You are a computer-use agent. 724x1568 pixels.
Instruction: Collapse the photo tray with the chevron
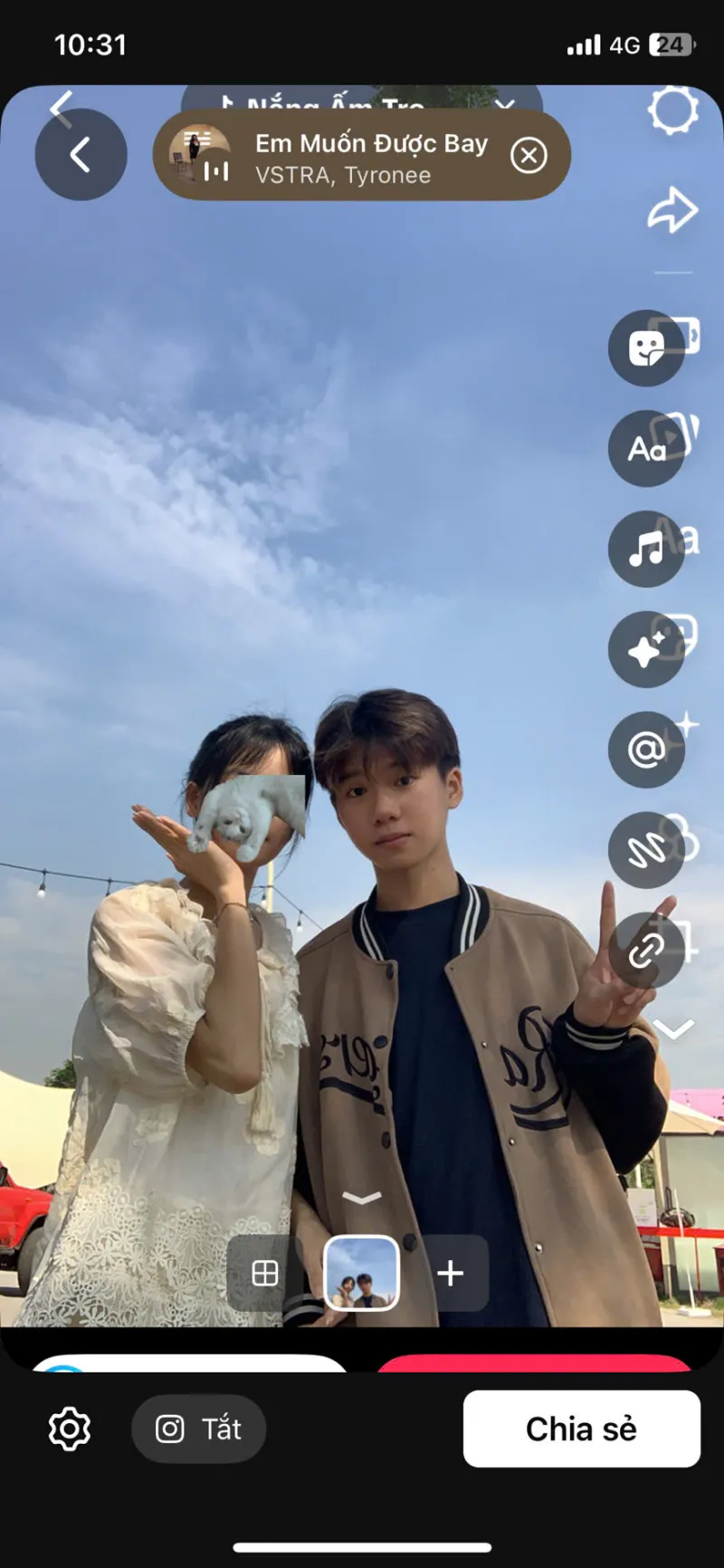click(x=362, y=1198)
